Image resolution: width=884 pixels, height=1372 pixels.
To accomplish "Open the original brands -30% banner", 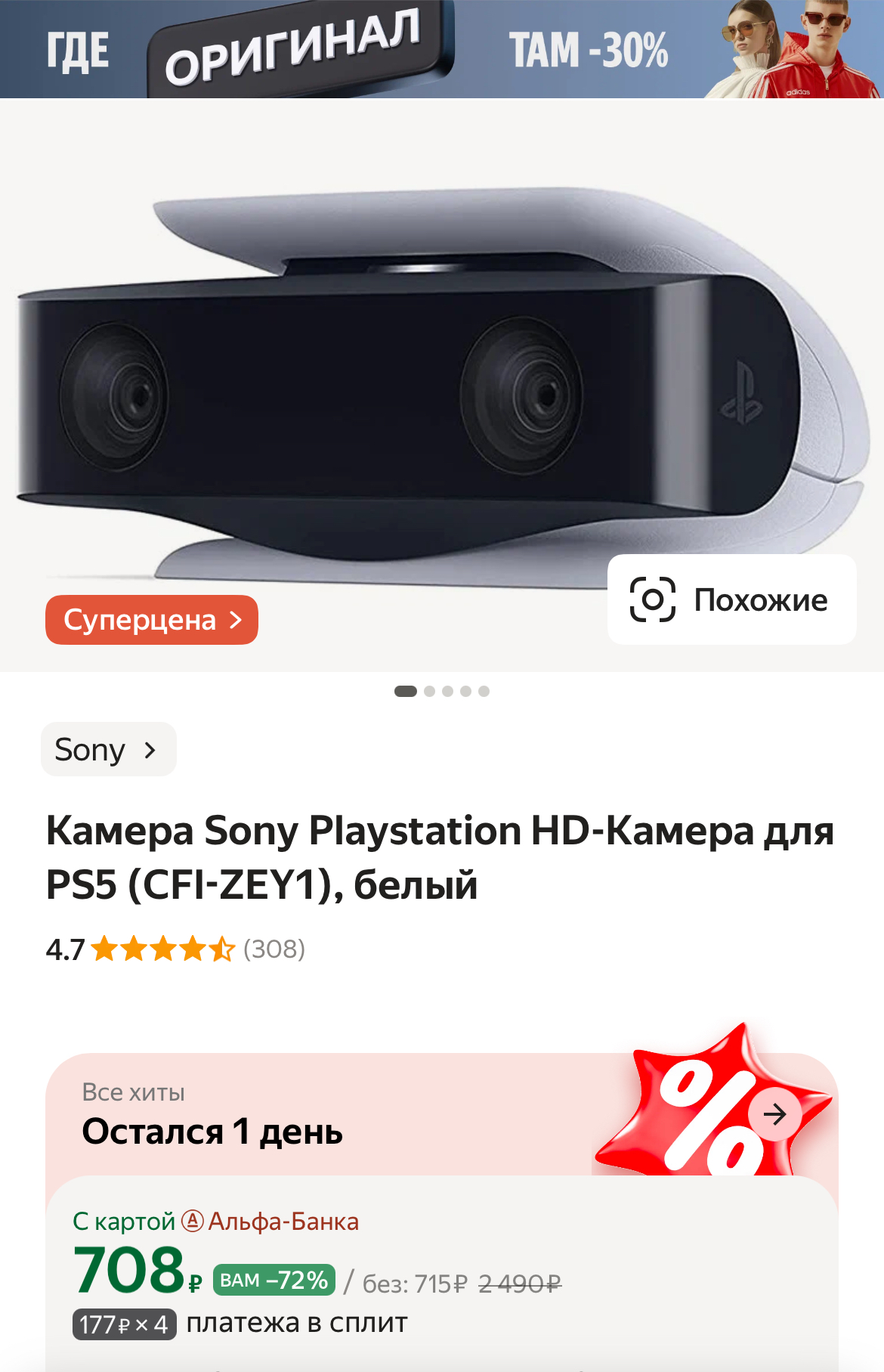I will click(442, 49).
